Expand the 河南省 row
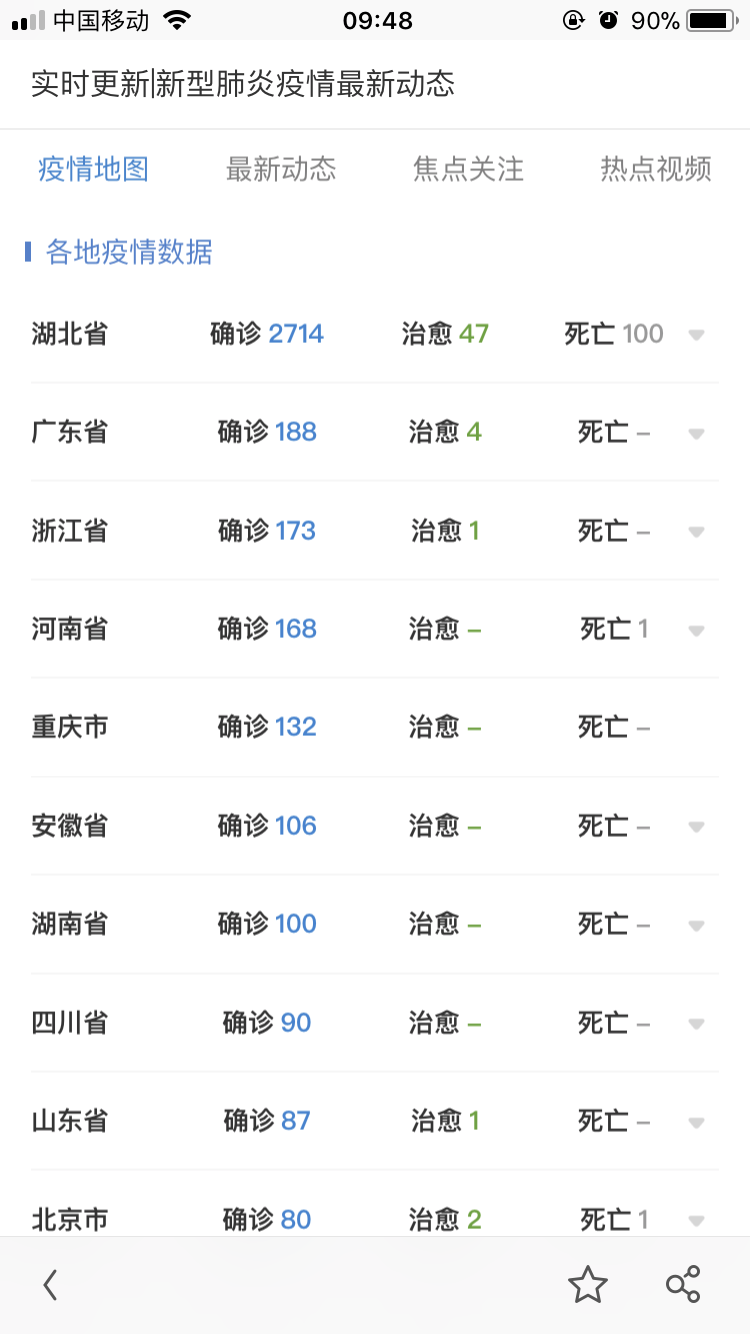Screen dimensions: 750x1334 coord(697,630)
